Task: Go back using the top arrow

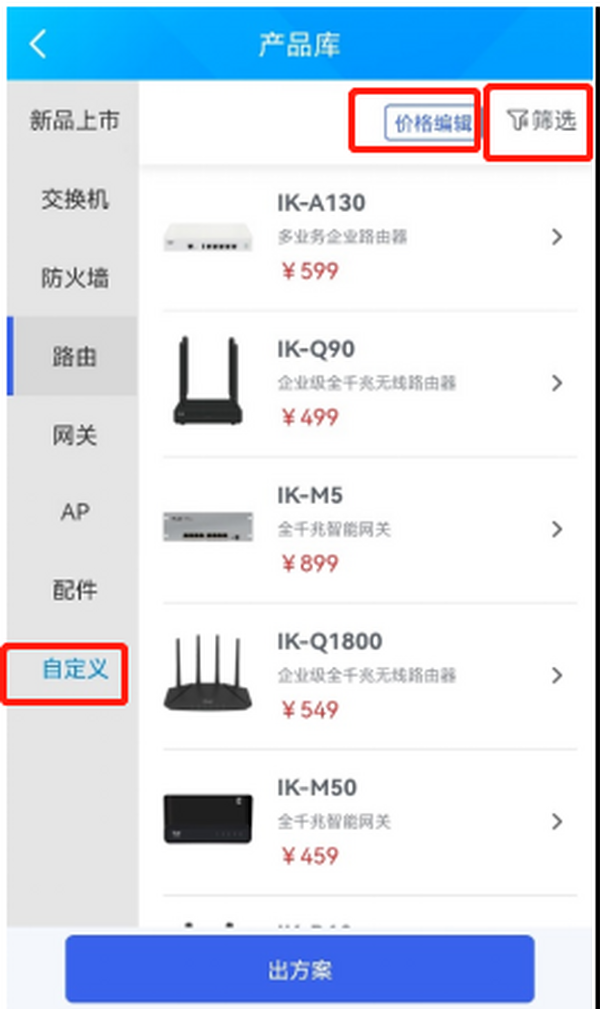Action: pos(38,45)
